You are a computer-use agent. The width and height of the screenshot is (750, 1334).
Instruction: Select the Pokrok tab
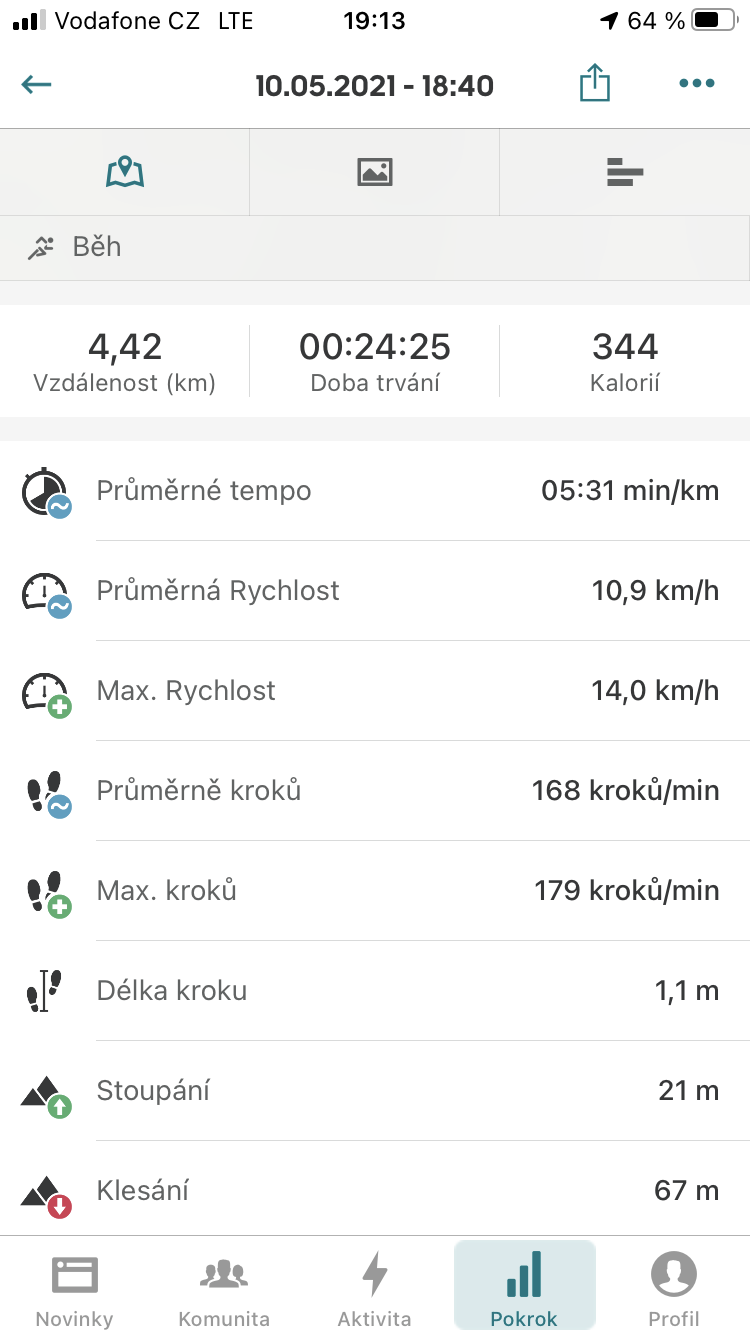coord(524,1287)
